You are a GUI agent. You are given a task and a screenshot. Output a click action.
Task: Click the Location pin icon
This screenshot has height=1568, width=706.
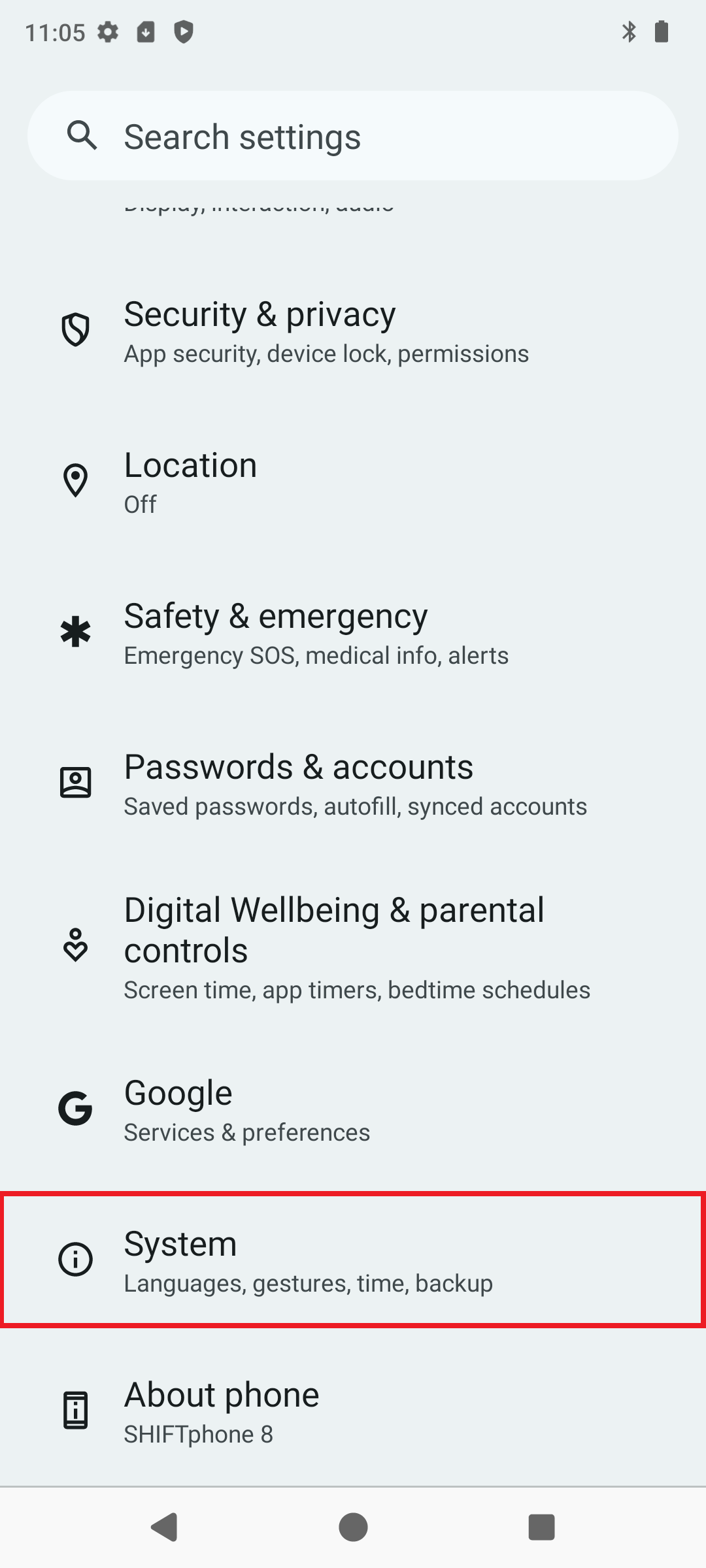(75, 482)
